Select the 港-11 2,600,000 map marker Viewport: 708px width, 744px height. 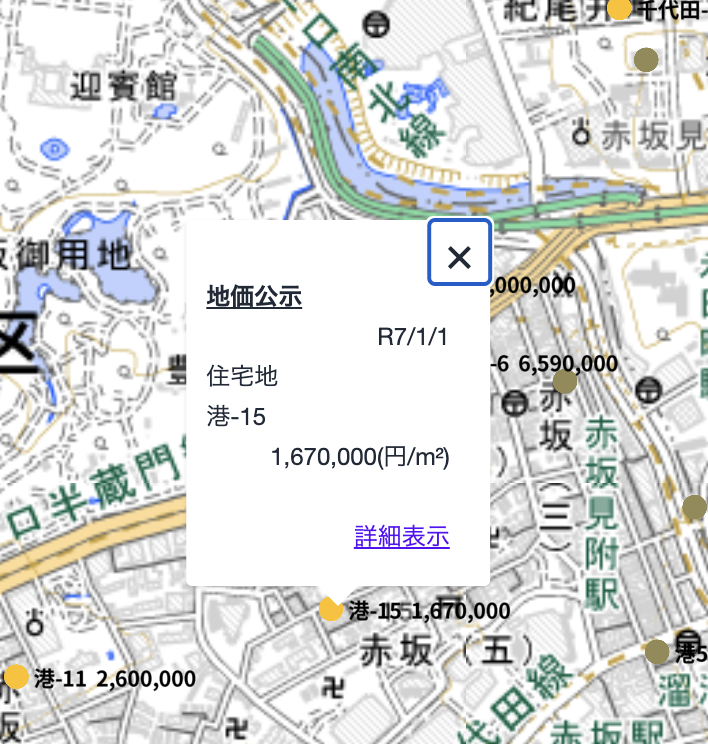(x=17, y=677)
